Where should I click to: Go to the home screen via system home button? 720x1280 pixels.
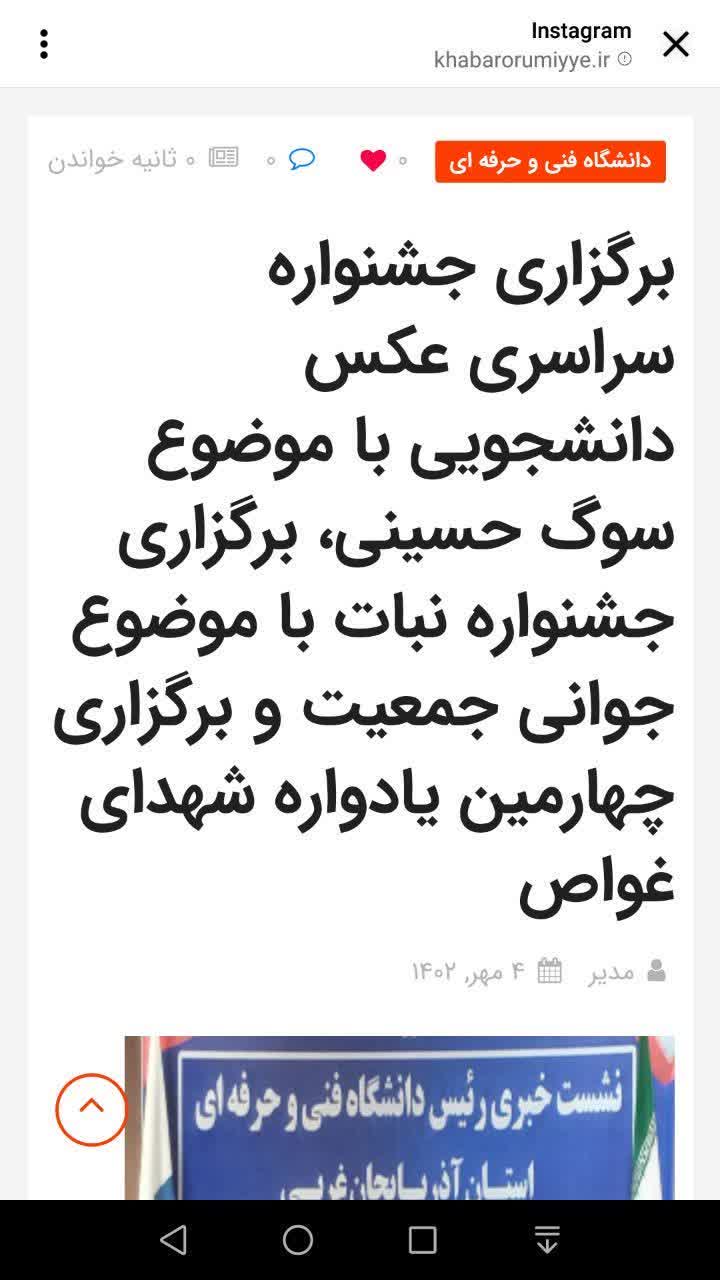[x=298, y=1240]
